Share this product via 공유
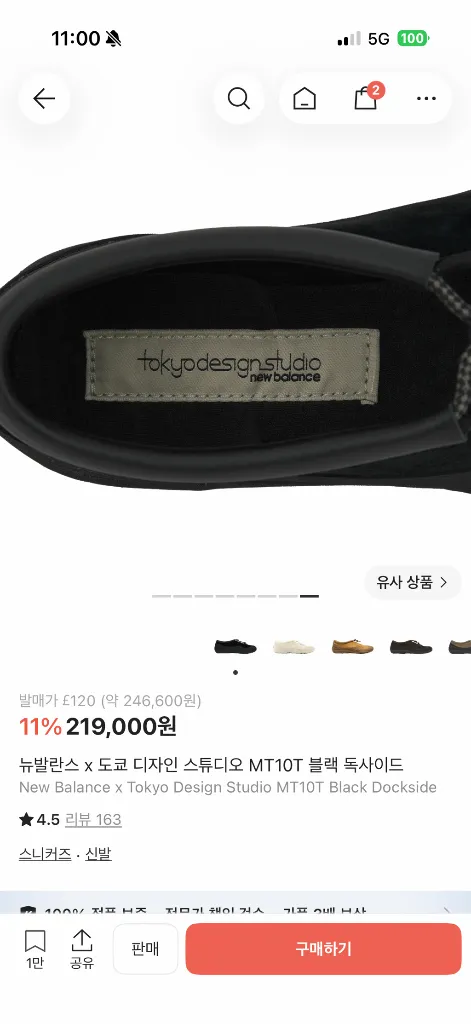 tap(82, 950)
